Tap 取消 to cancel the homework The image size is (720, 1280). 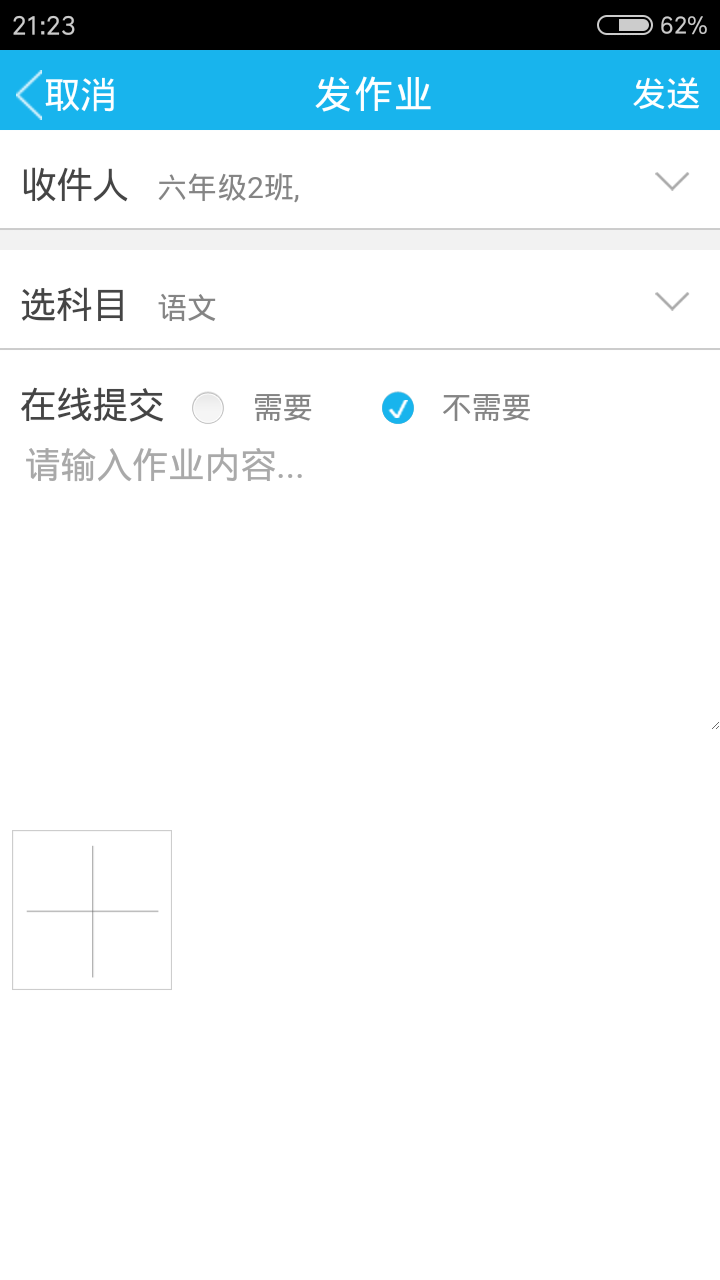click(x=66, y=95)
